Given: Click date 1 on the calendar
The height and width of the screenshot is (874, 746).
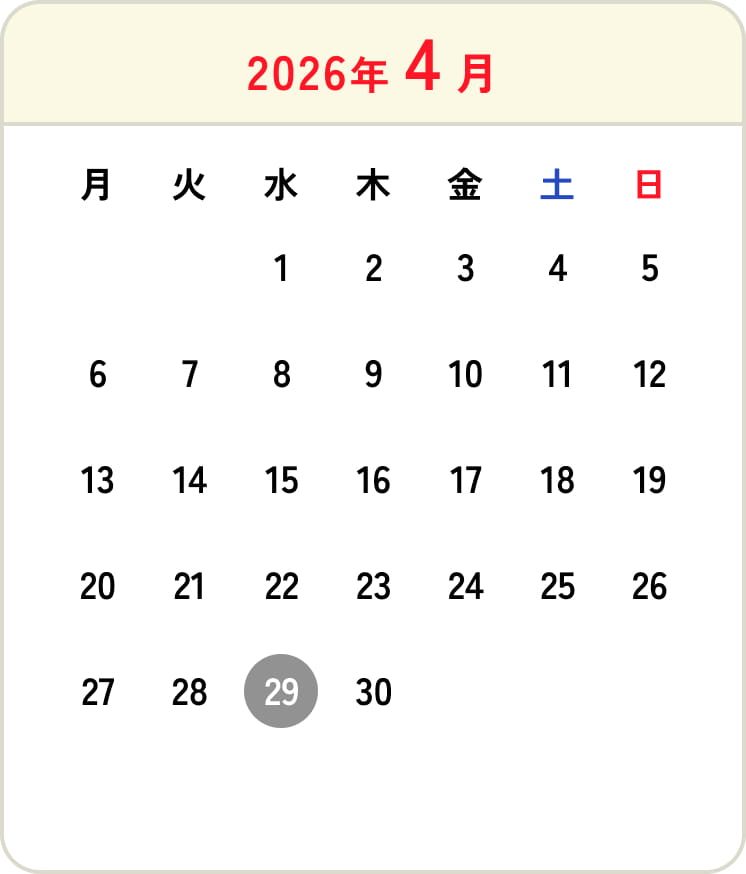Looking at the screenshot, I should coord(281,268).
